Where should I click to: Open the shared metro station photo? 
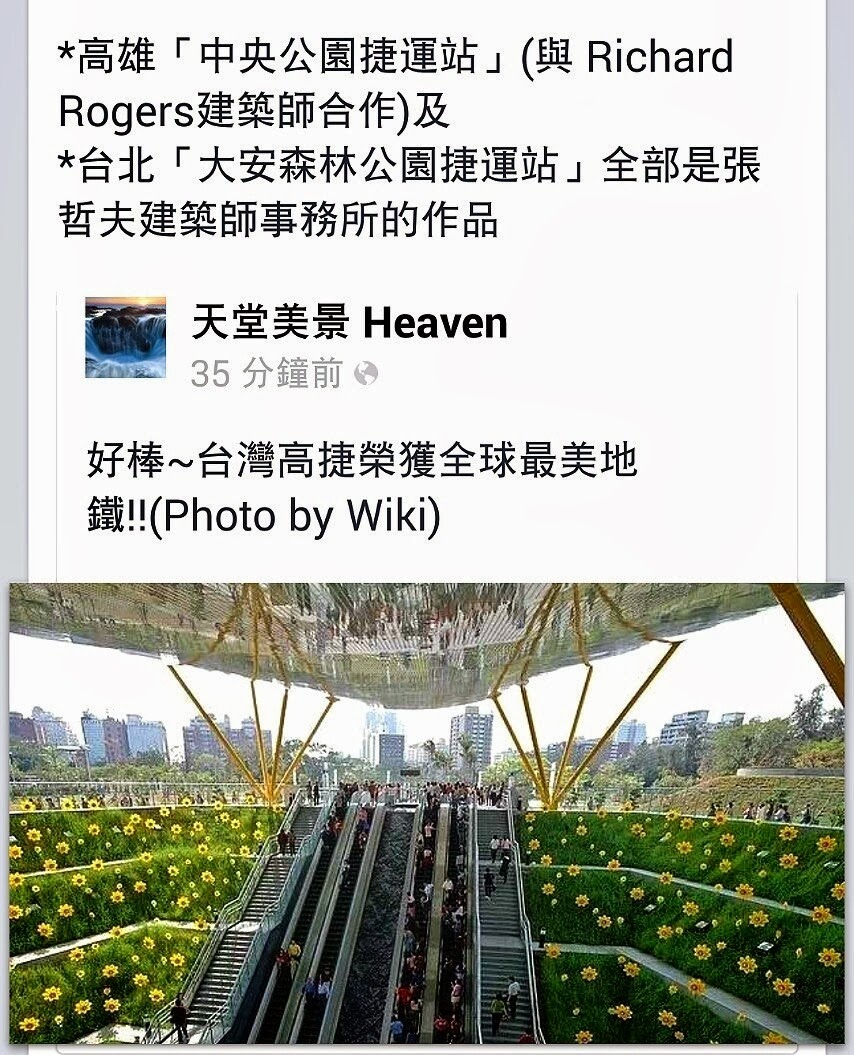[427, 814]
